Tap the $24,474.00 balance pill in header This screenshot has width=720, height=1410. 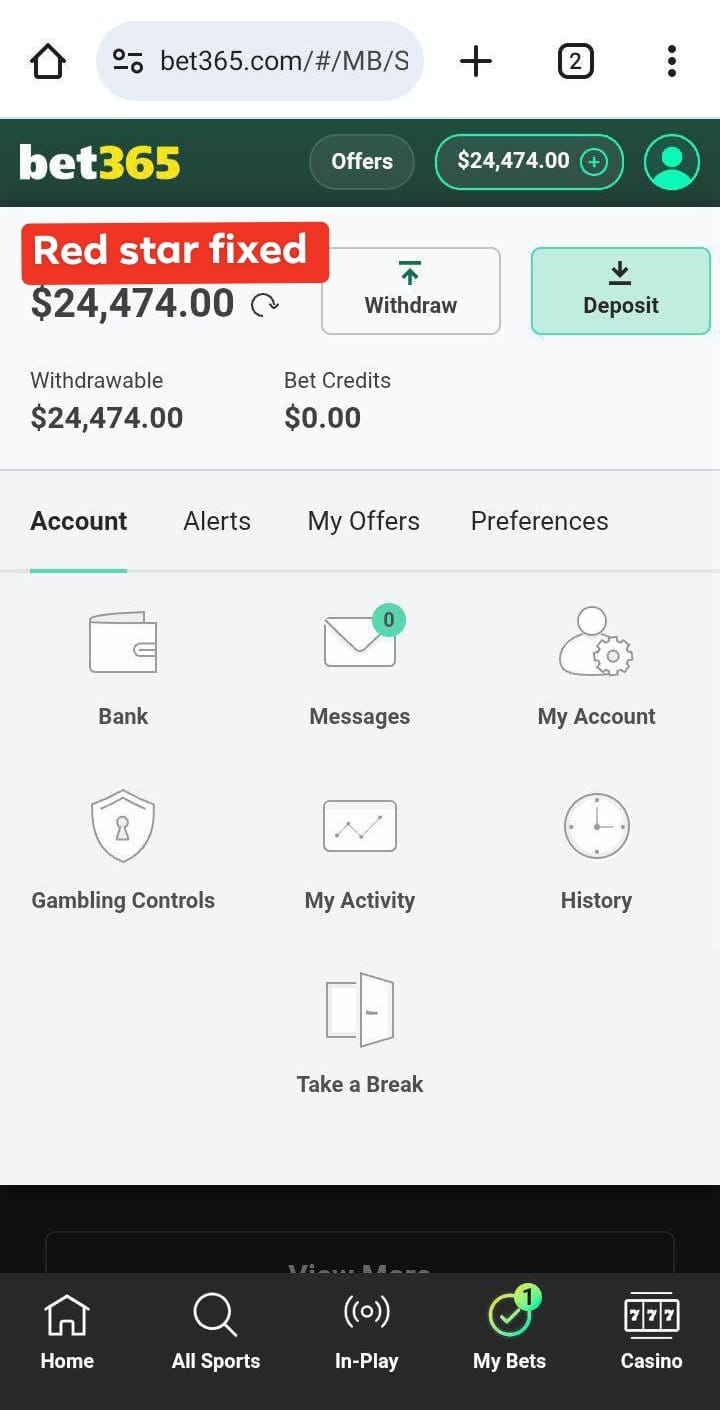(529, 161)
